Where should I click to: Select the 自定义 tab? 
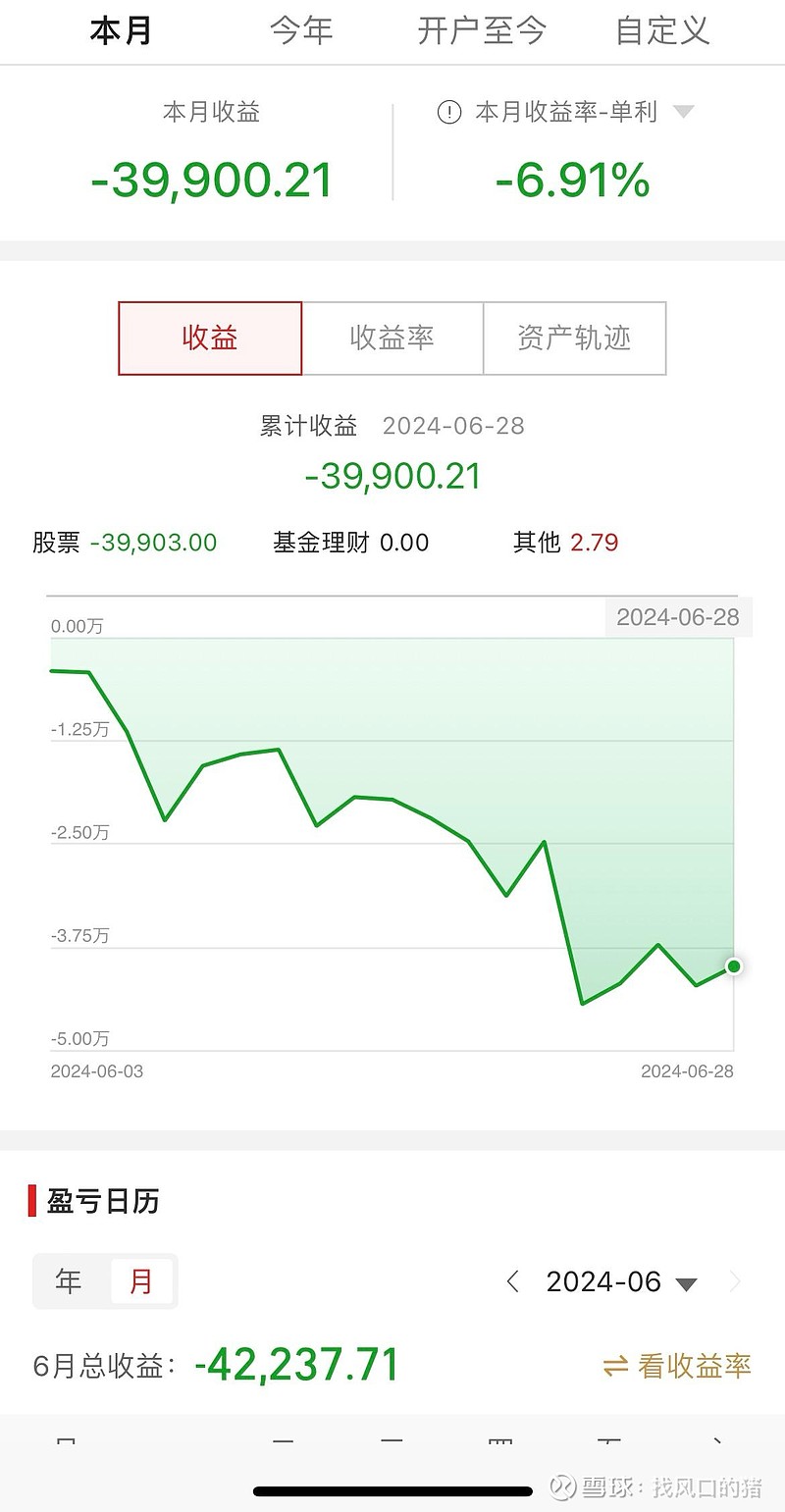coord(661,30)
